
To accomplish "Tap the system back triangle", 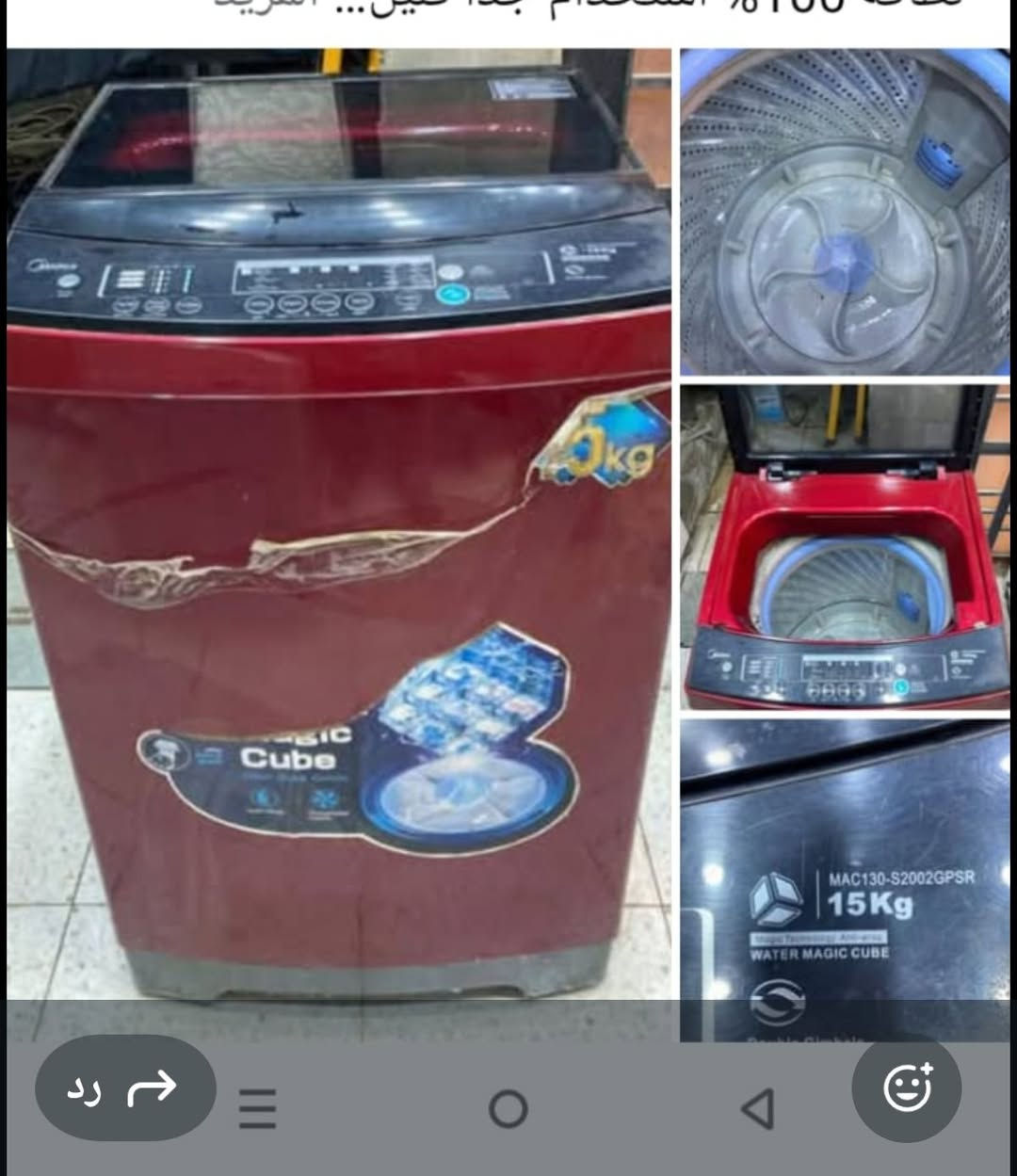I will pyautogui.click(x=758, y=1109).
